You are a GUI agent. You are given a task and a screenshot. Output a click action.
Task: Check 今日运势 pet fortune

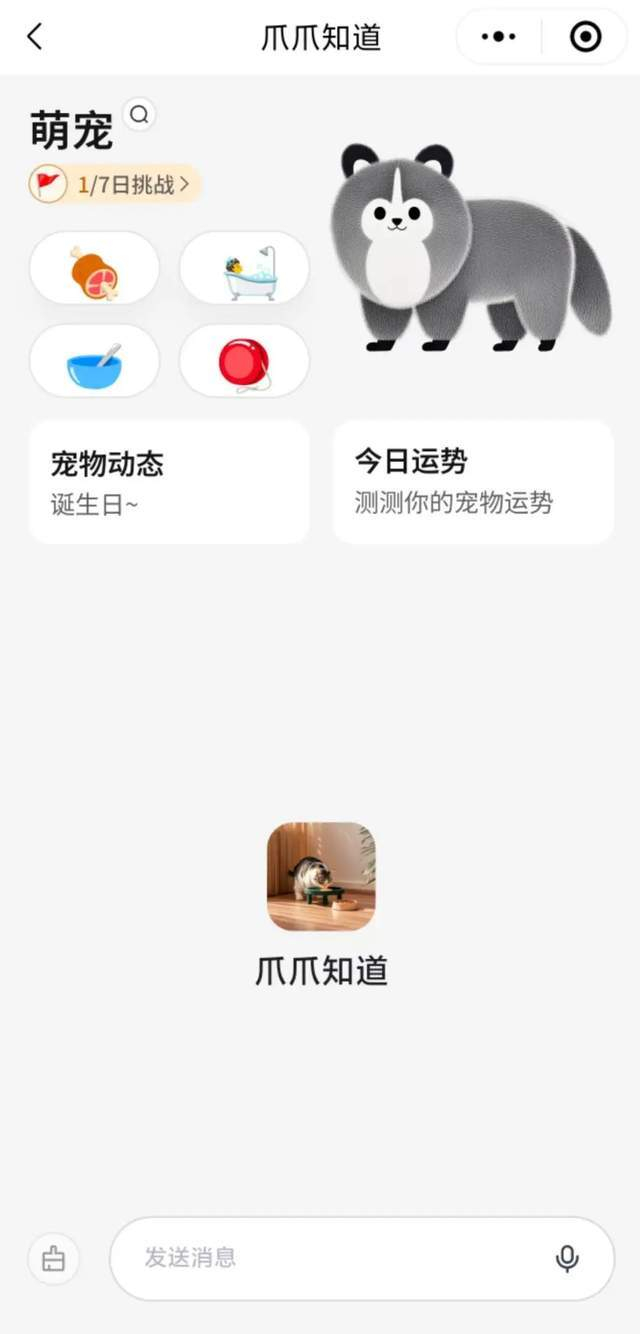pos(472,482)
